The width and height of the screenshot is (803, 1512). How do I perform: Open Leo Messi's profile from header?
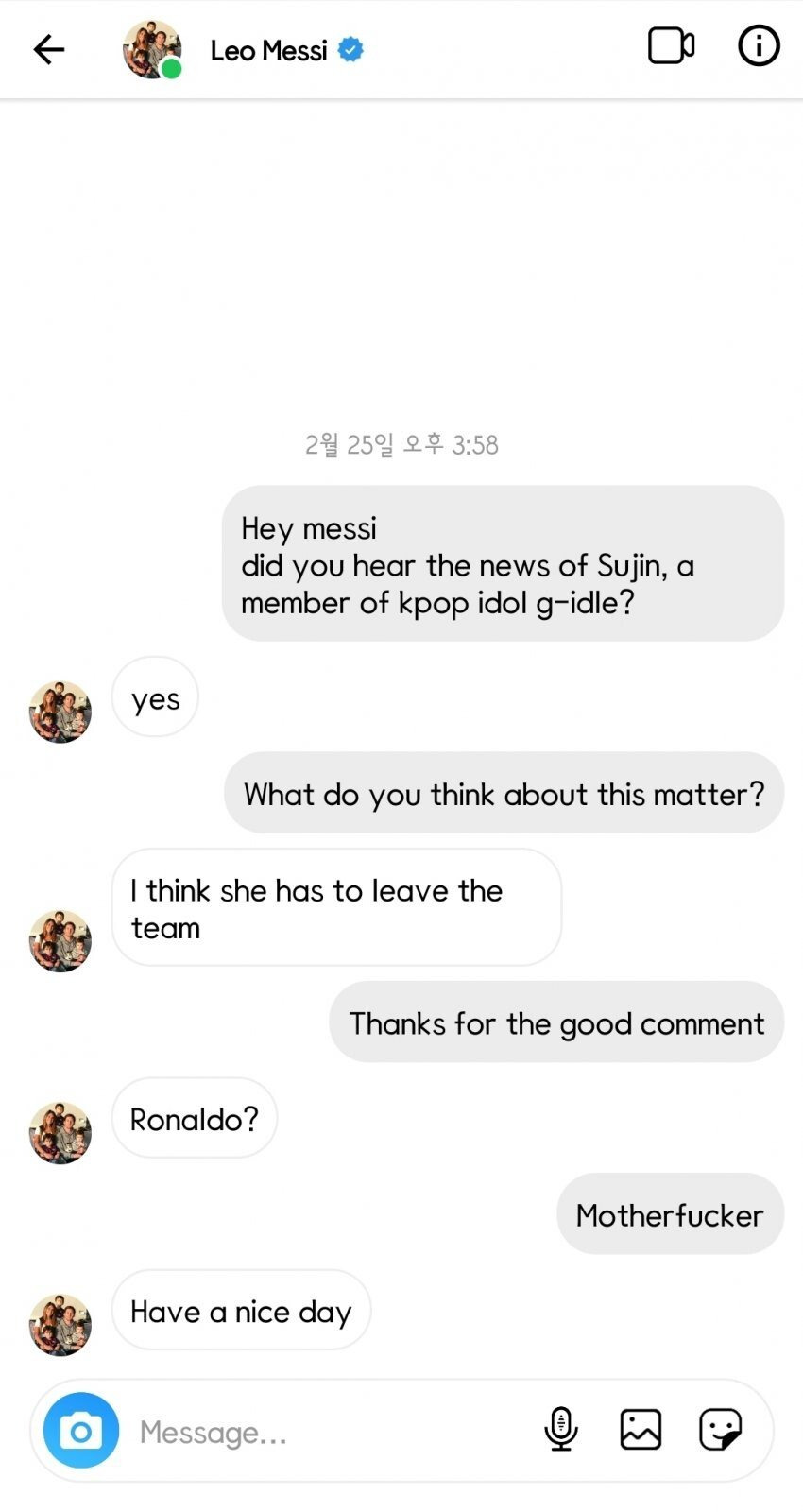268,50
